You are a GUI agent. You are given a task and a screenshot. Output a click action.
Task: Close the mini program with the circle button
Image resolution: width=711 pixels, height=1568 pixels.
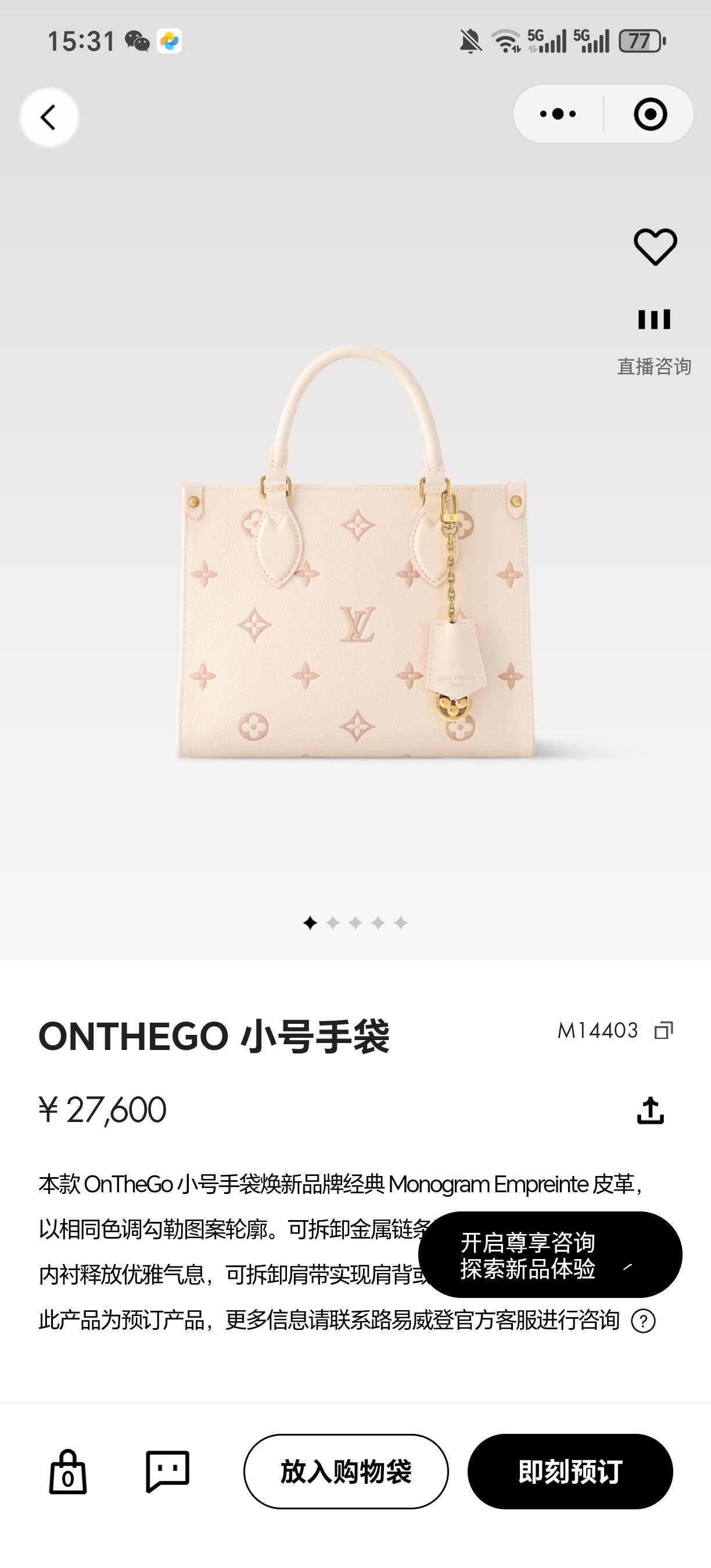[x=650, y=114]
